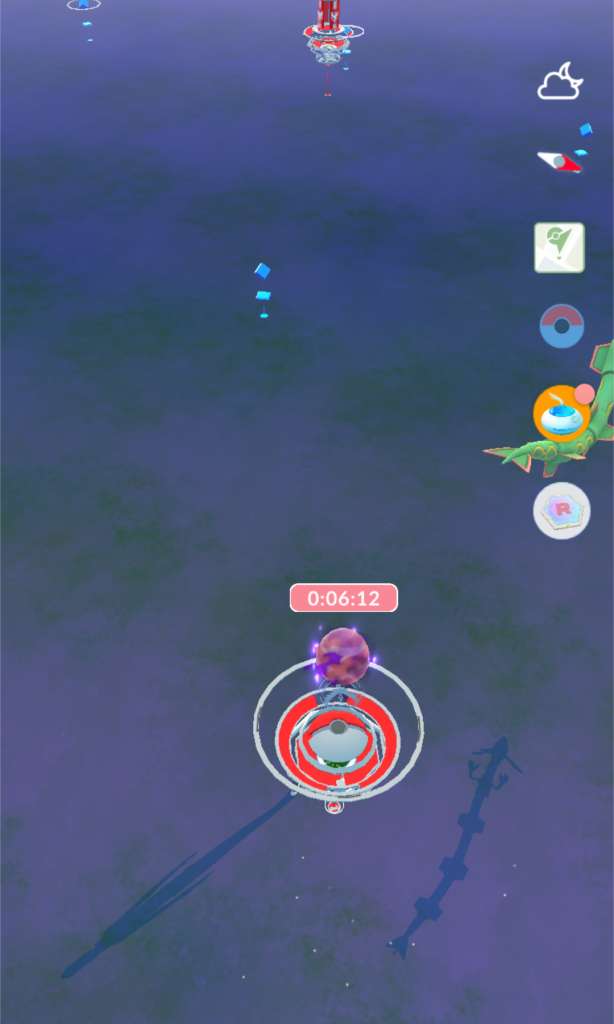Tap the compass to reorient map
614x1024 pixels.
tap(560, 162)
